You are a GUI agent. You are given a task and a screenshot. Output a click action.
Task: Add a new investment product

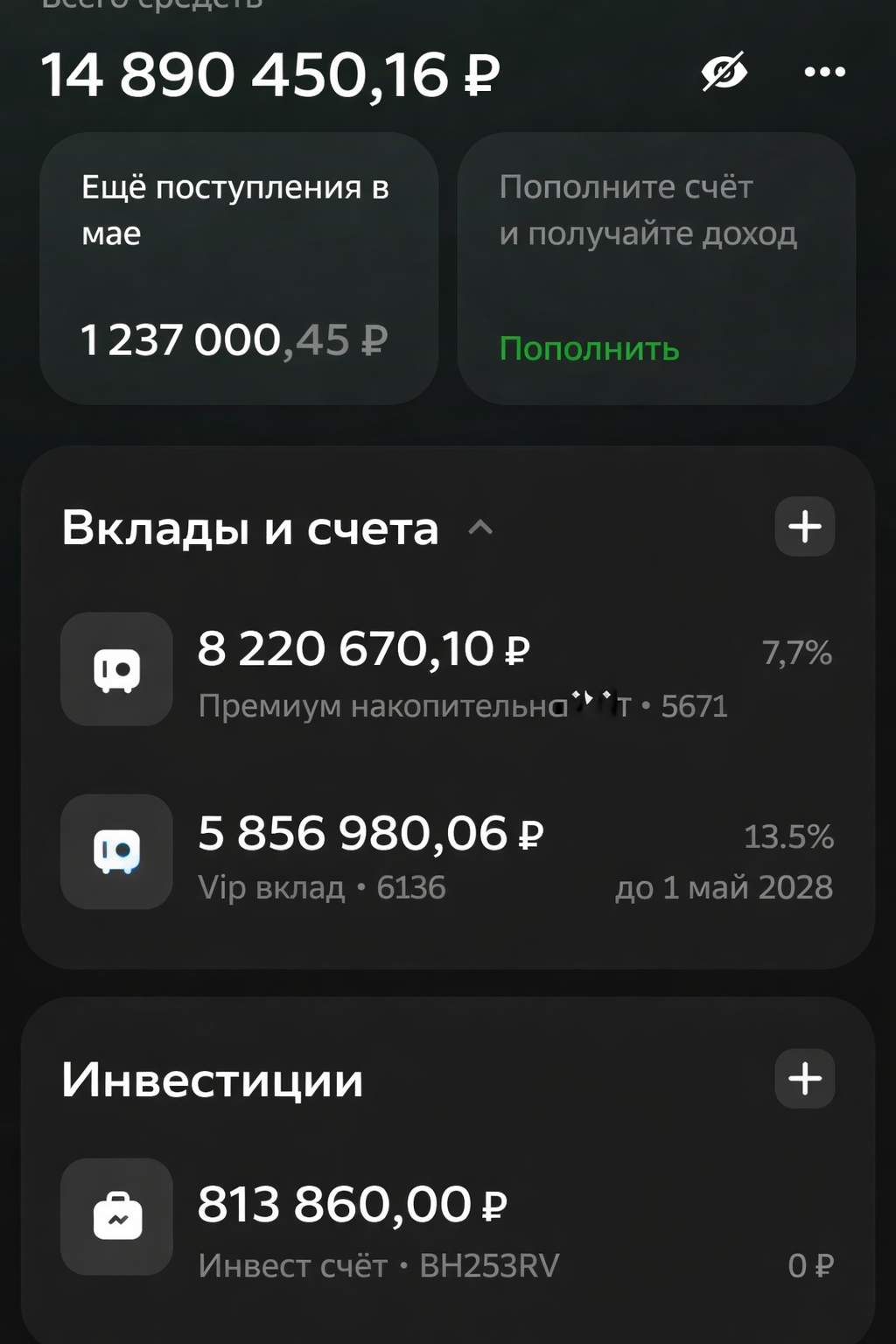click(x=804, y=1078)
